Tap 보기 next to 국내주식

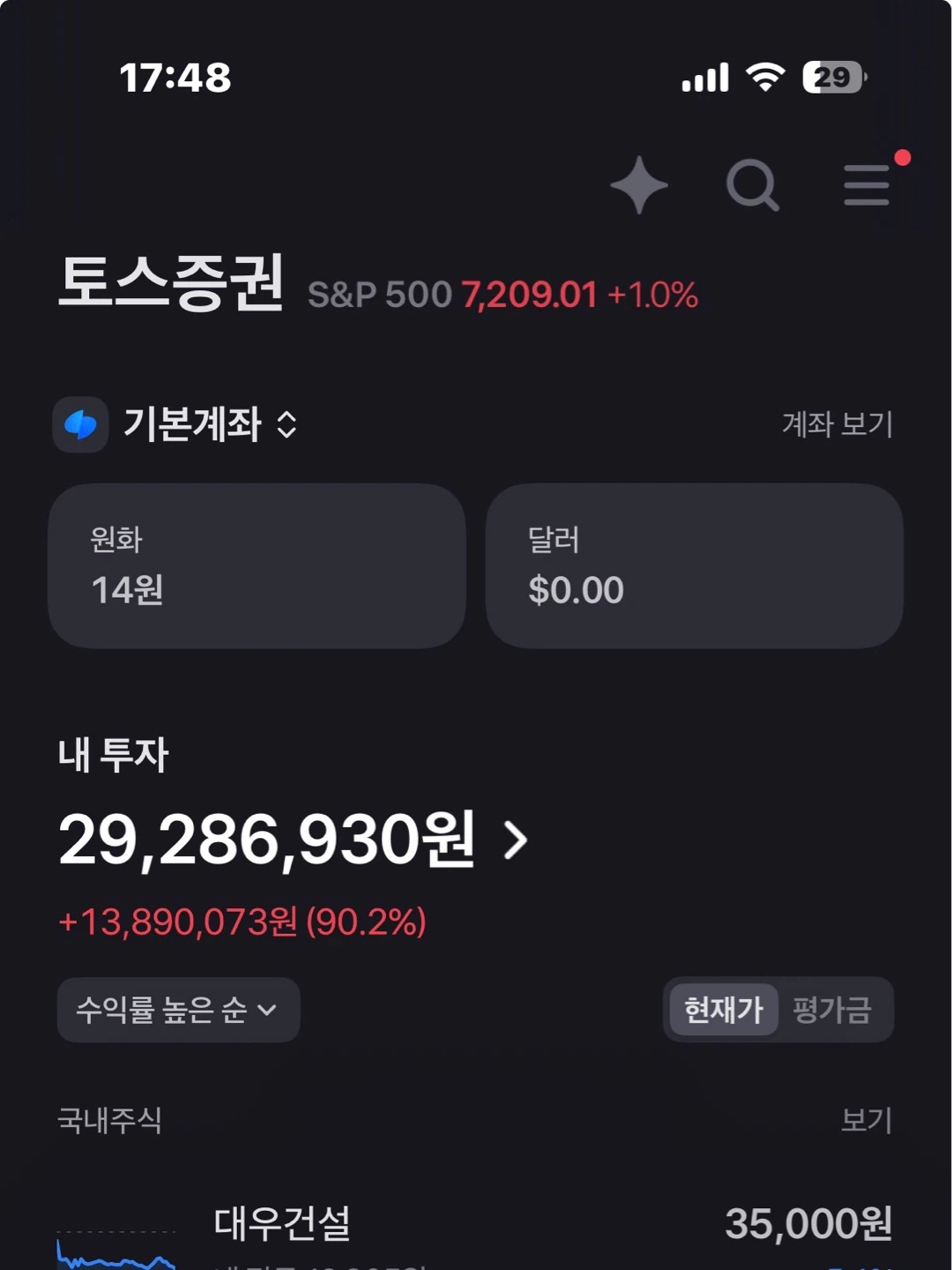[x=866, y=1120]
